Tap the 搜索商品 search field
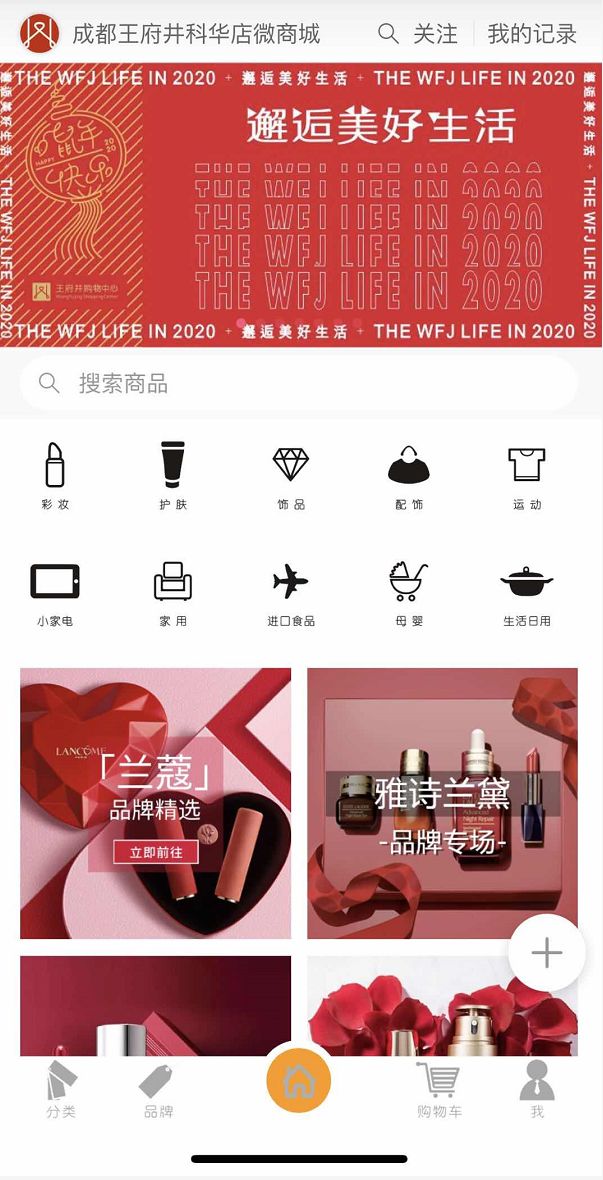 click(x=298, y=383)
